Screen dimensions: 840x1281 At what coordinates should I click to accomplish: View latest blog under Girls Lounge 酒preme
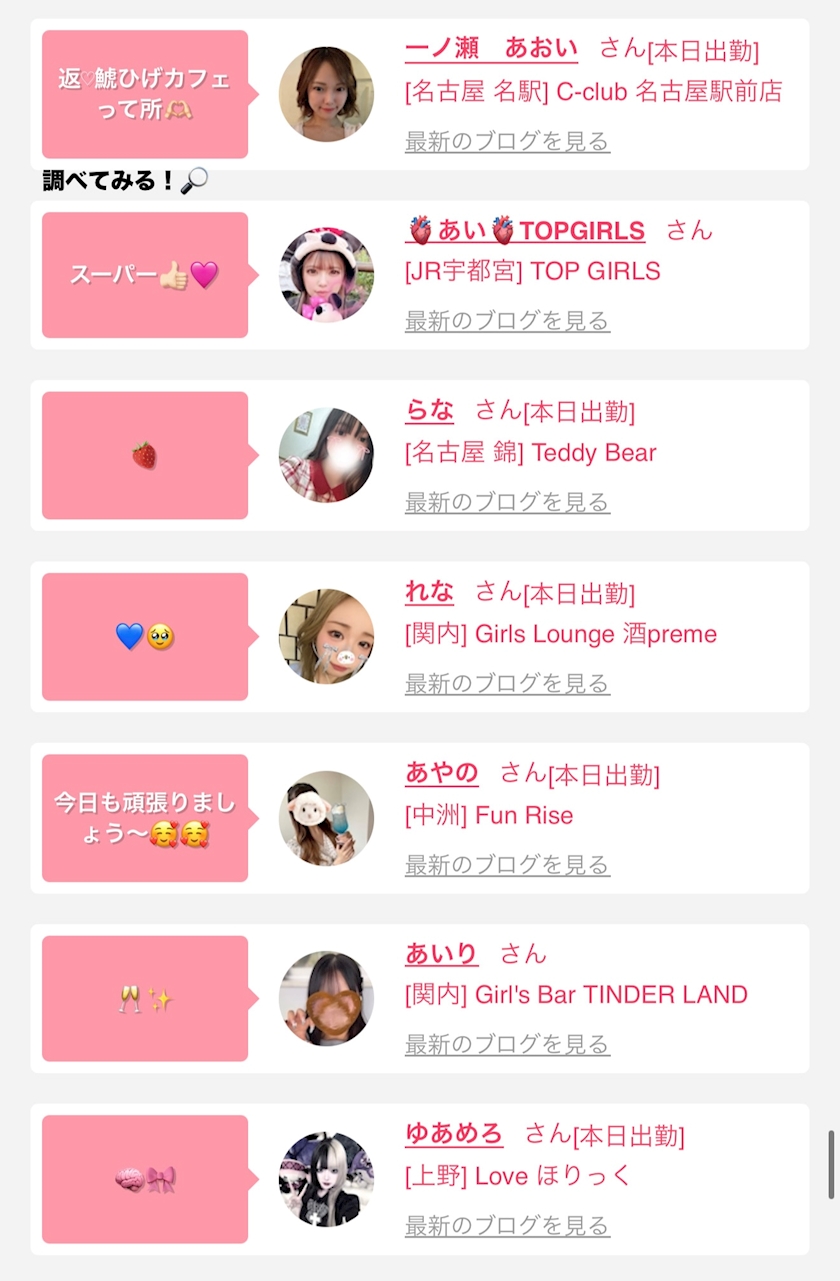[507, 684]
